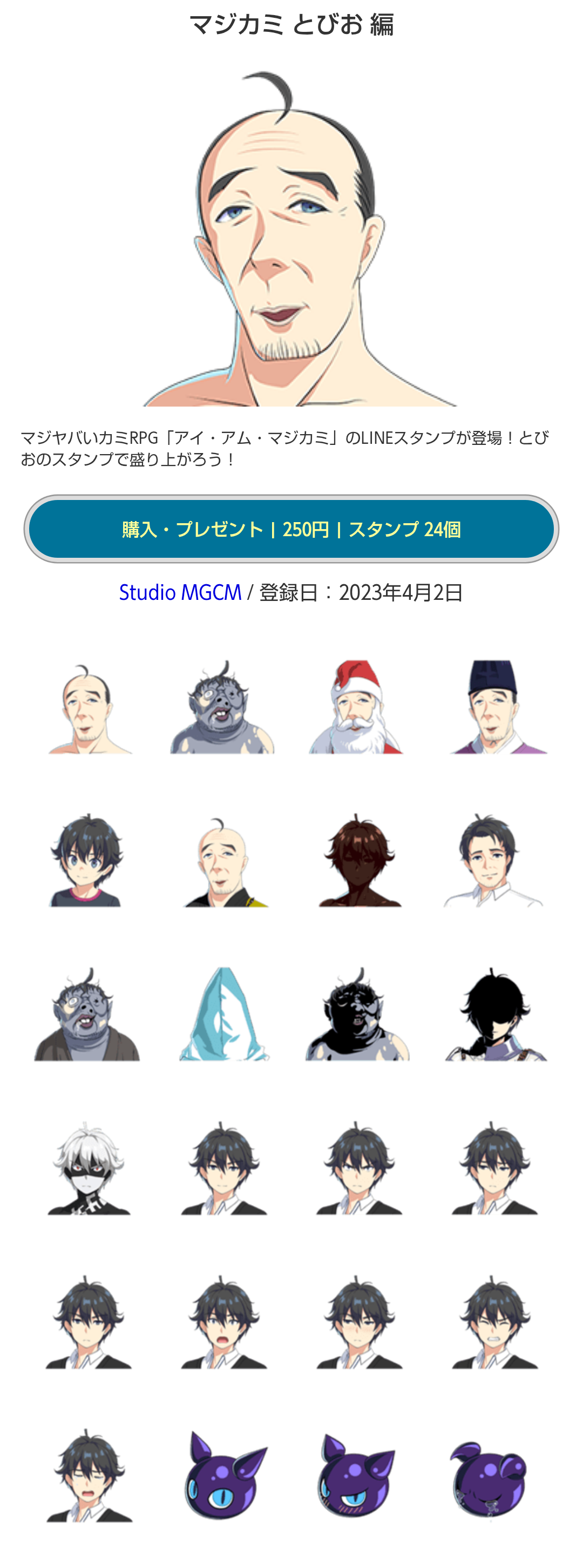The width and height of the screenshot is (583, 1568).
Task: Open the boy with pink collar sticker
Action: point(86,860)
